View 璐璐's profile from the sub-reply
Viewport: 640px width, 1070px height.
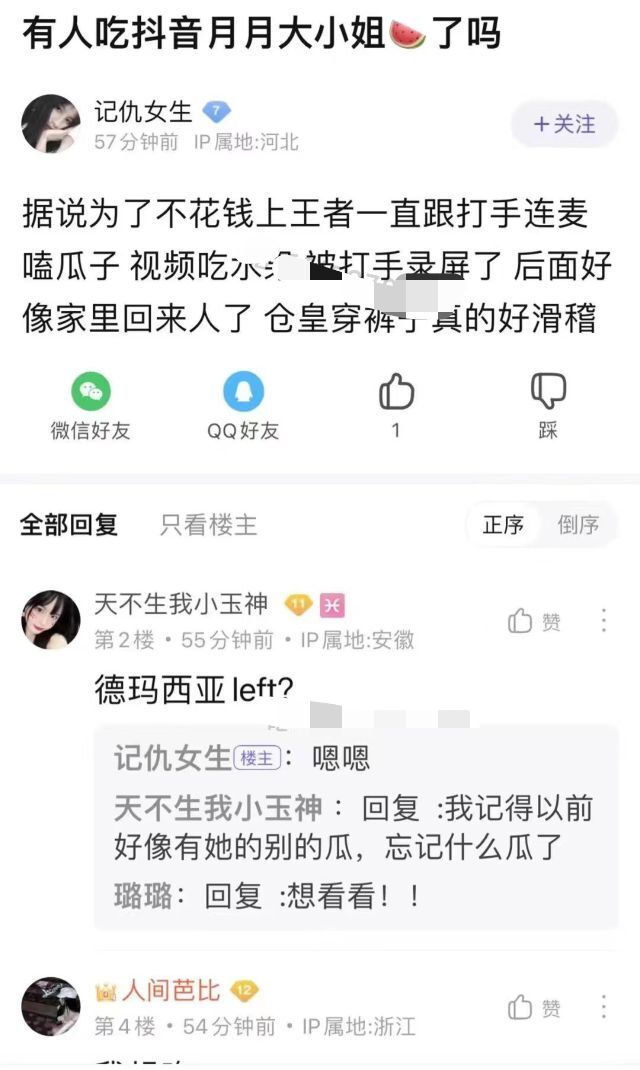pyautogui.click(x=142, y=896)
